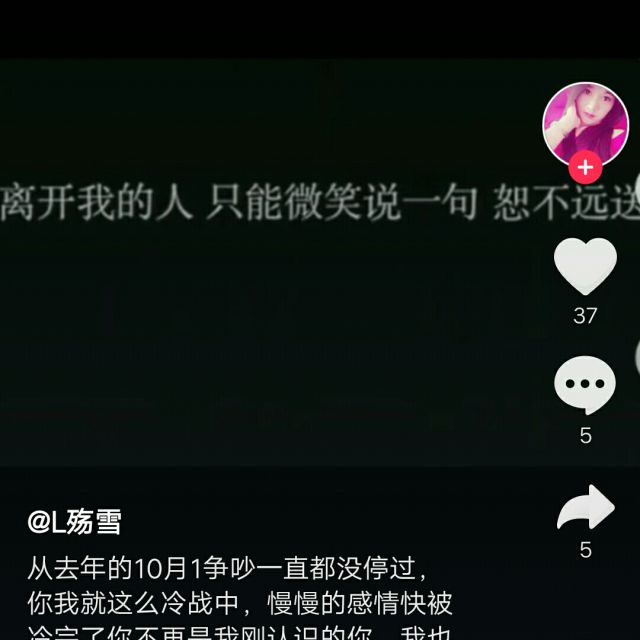Viewport: 640px width, 640px height.
Task: Like this video with the heart
Action: [585, 266]
